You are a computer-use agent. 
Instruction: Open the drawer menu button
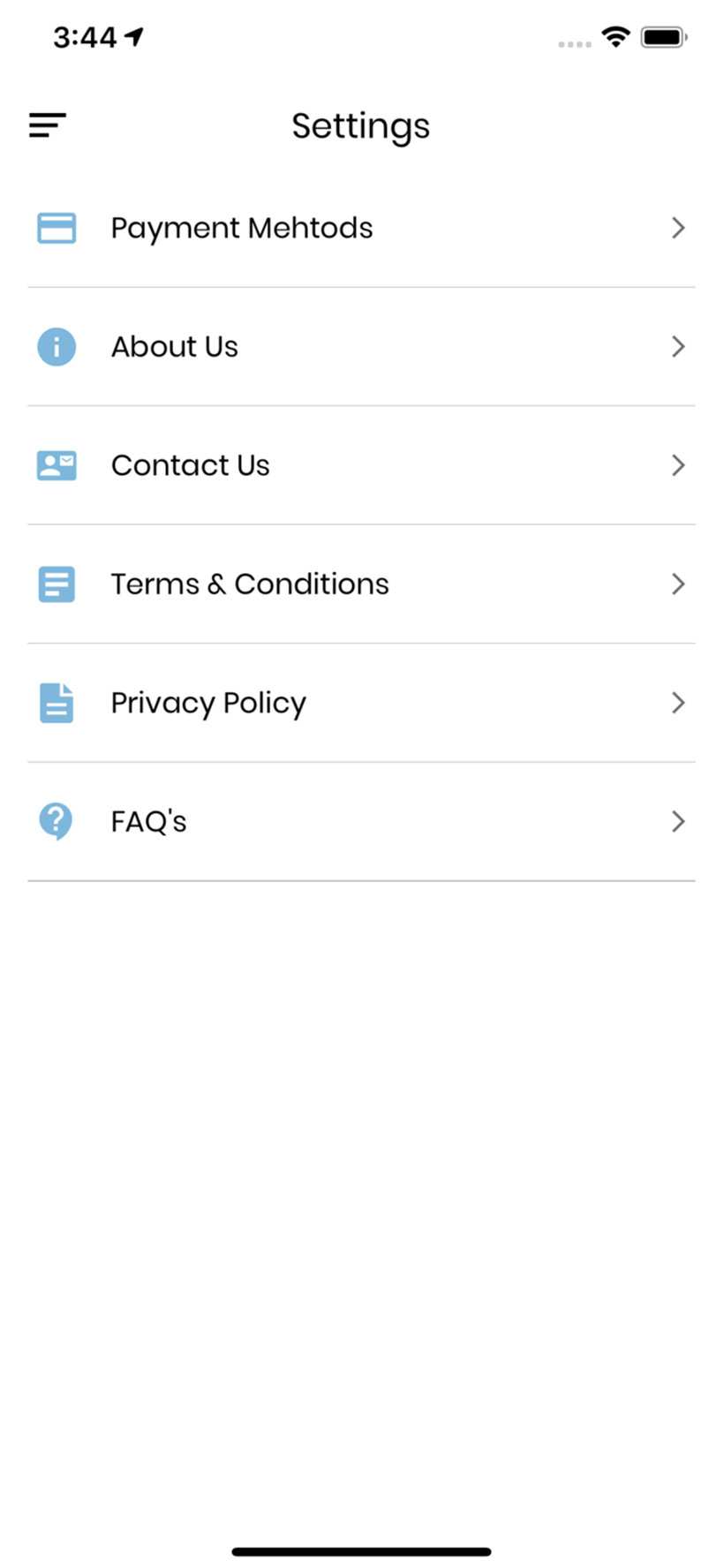point(48,125)
